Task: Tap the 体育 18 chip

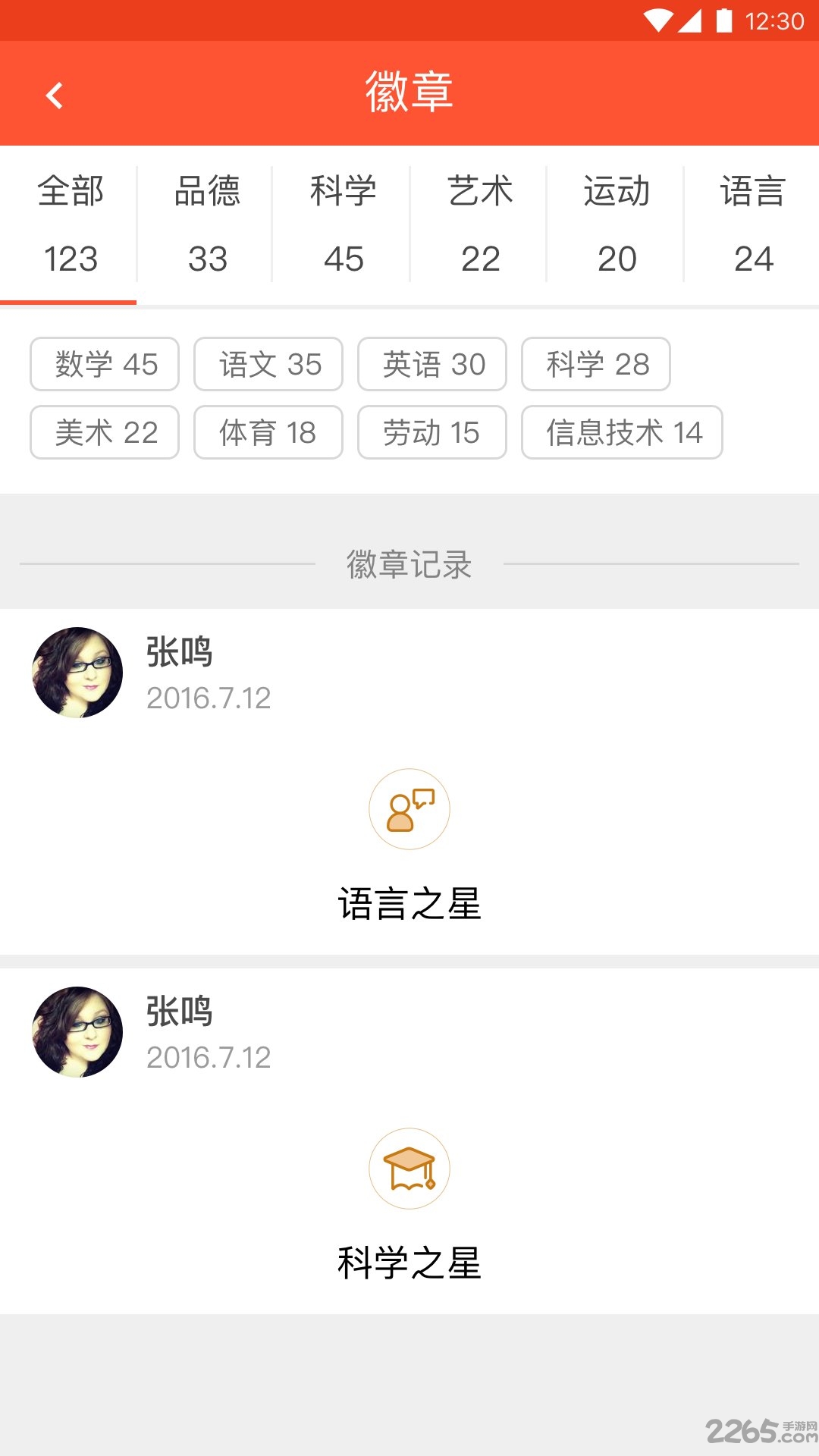Action: [269, 433]
